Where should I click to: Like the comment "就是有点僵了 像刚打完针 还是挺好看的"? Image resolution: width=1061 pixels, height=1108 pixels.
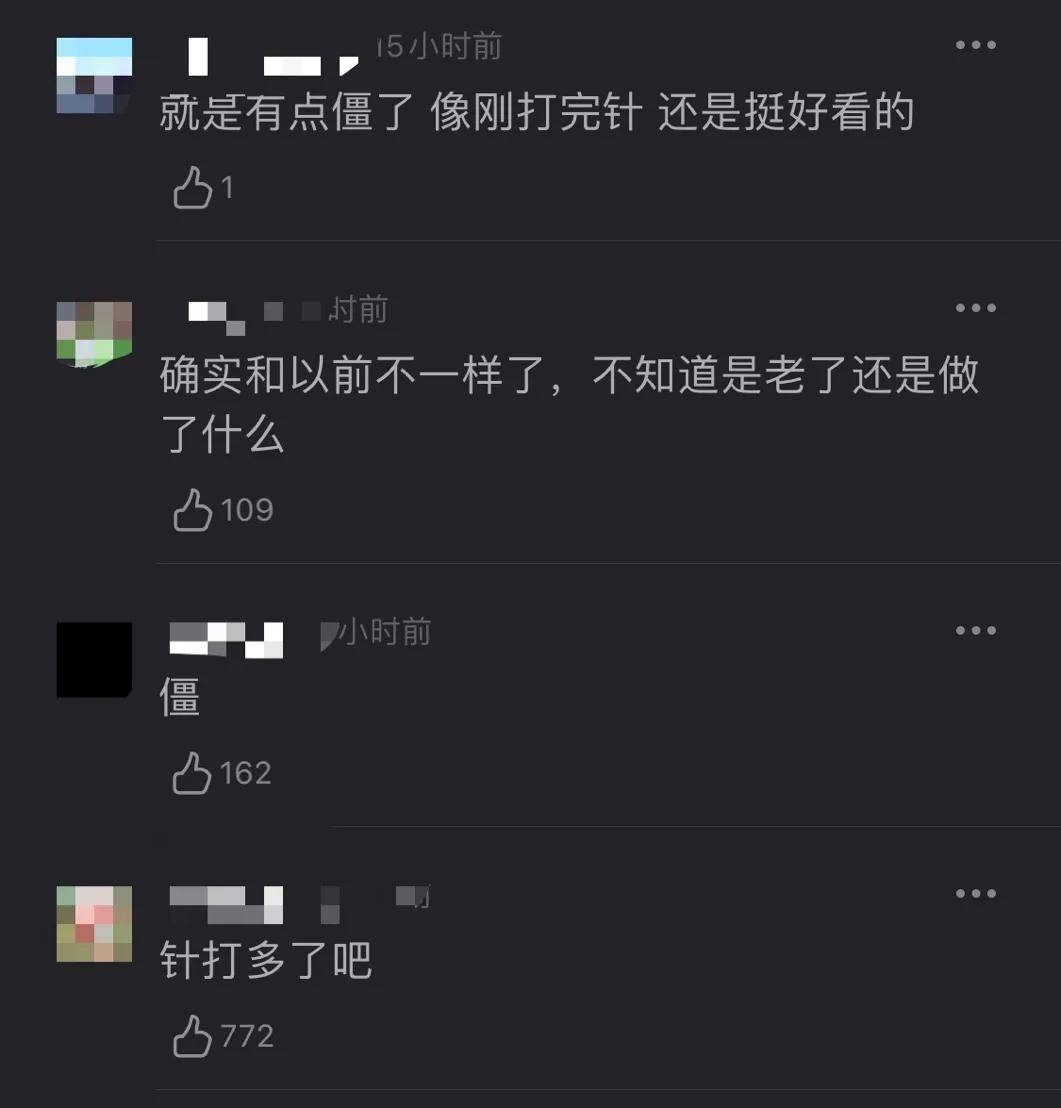pyautogui.click(x=189, y=185)
